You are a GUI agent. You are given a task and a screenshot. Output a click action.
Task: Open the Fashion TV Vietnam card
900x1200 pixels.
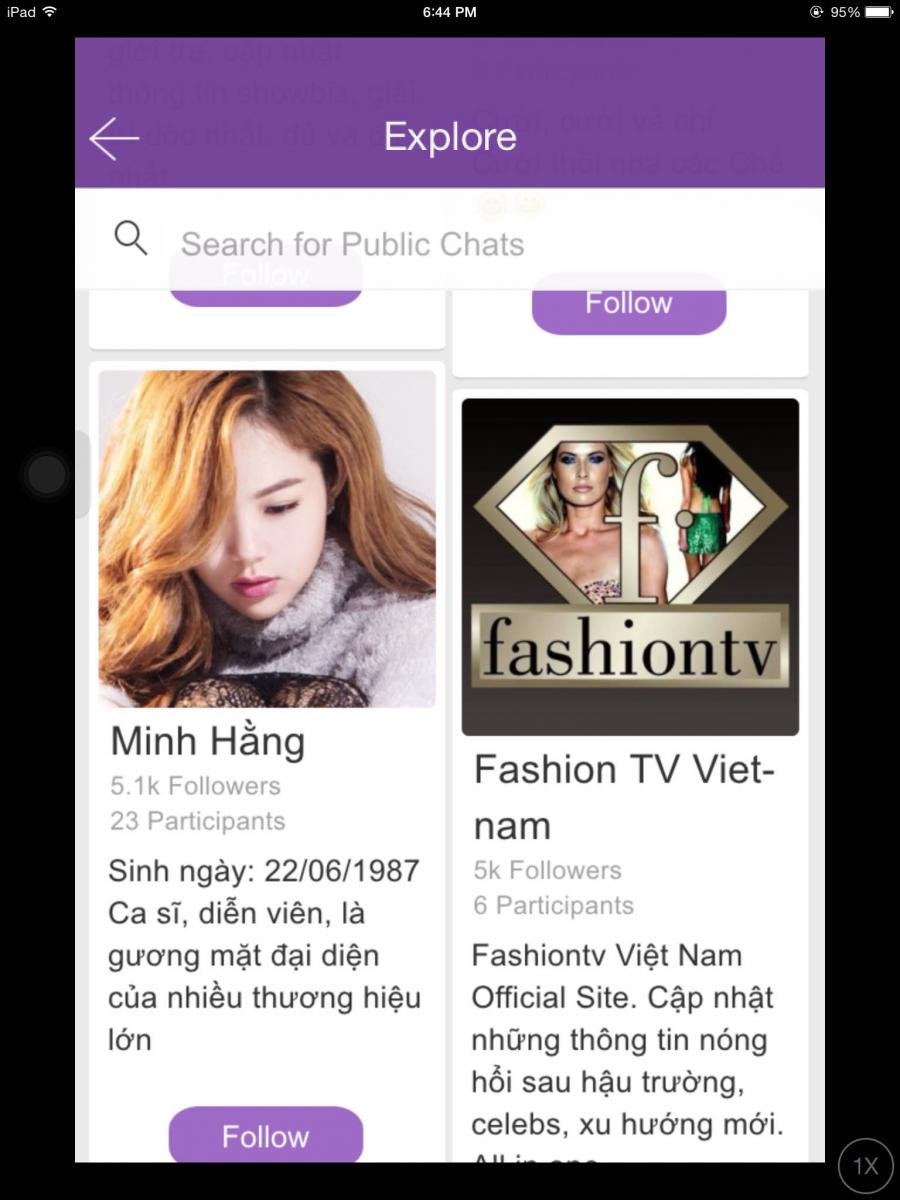pos(630,567)
